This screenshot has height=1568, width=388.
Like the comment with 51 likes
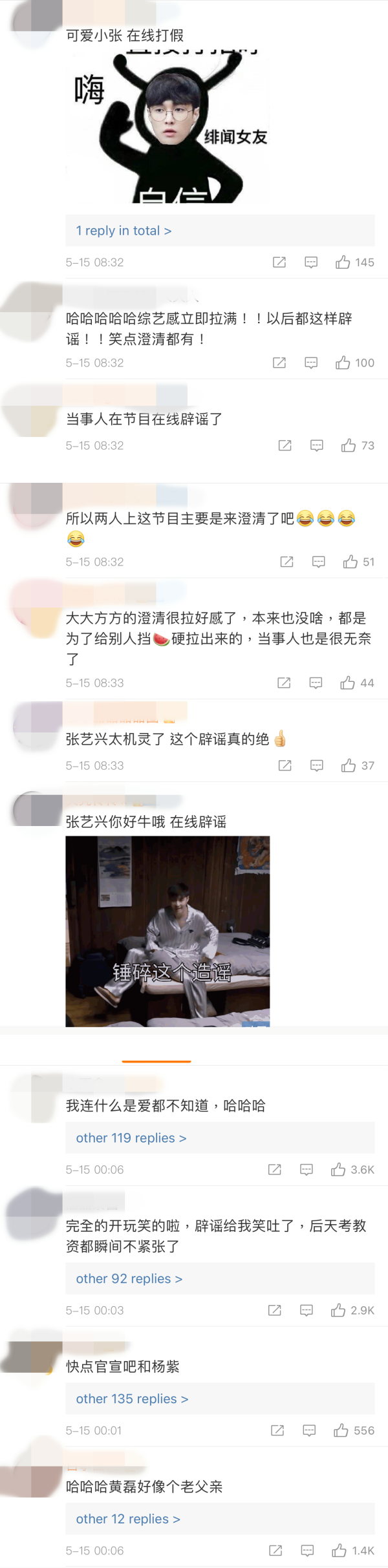350,562
